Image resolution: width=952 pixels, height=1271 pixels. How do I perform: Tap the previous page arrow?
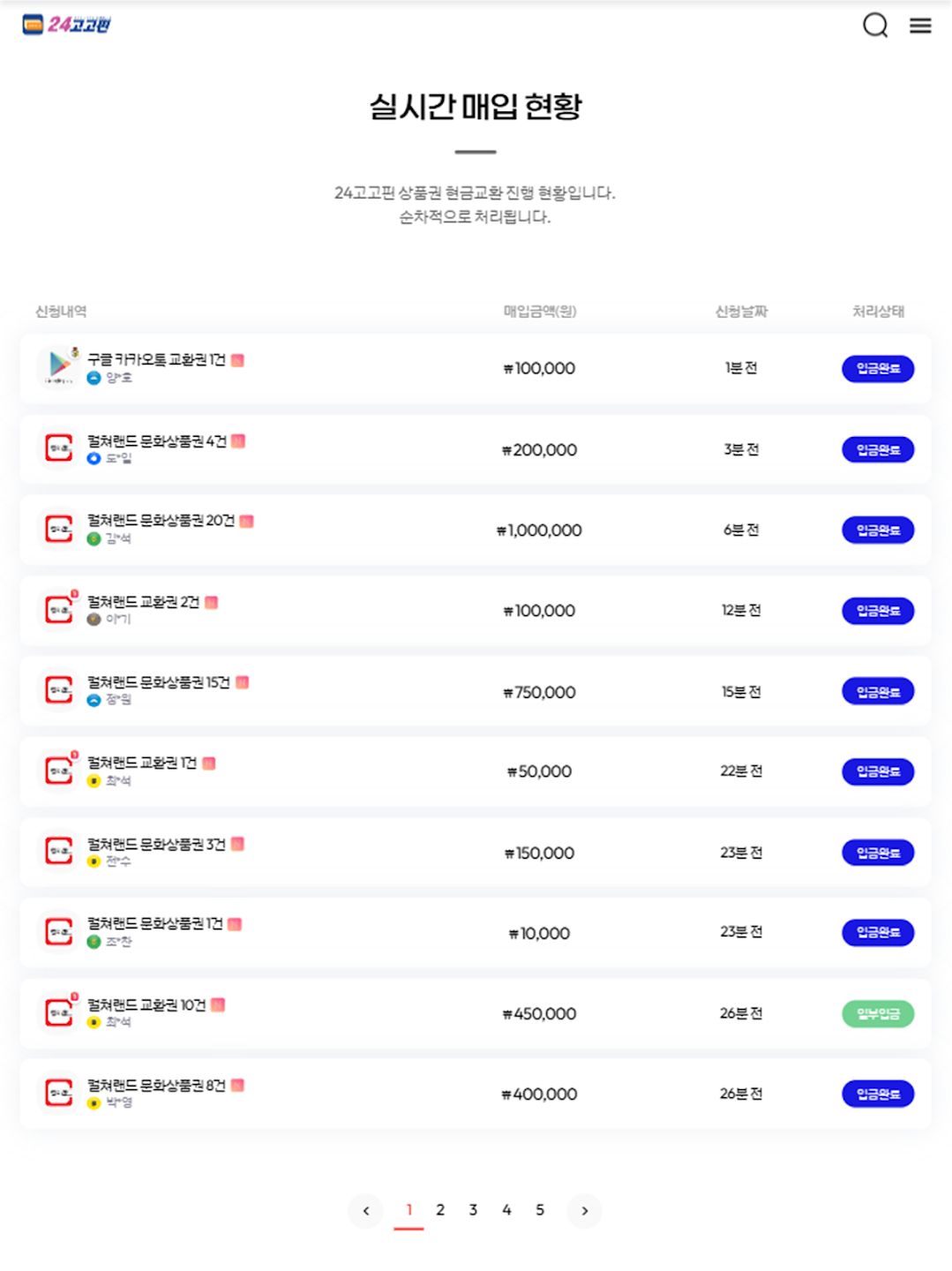[x=366, y=1211]
